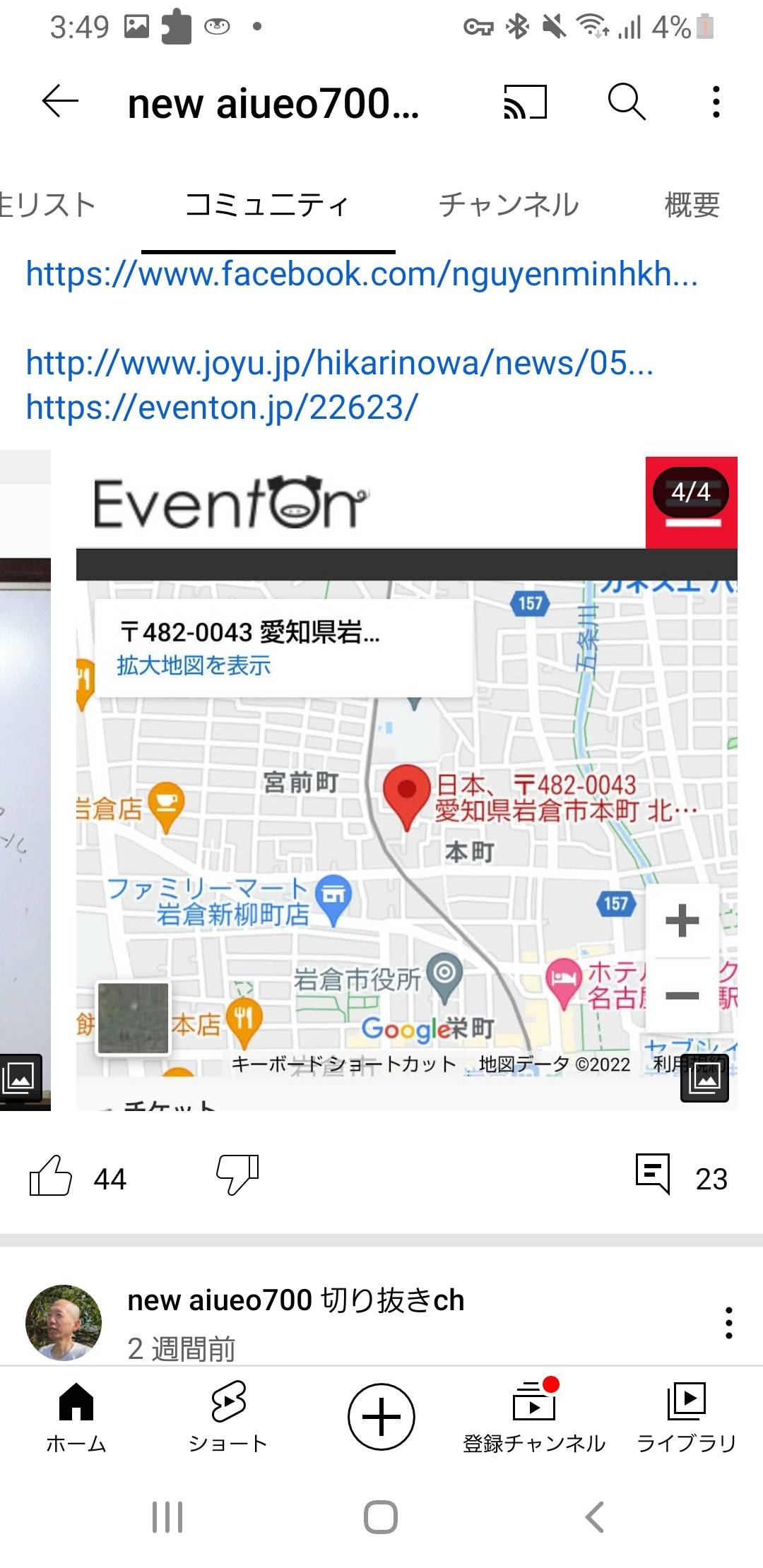Open the ショート tab
763x1568 pixels.
point(228,1416)
